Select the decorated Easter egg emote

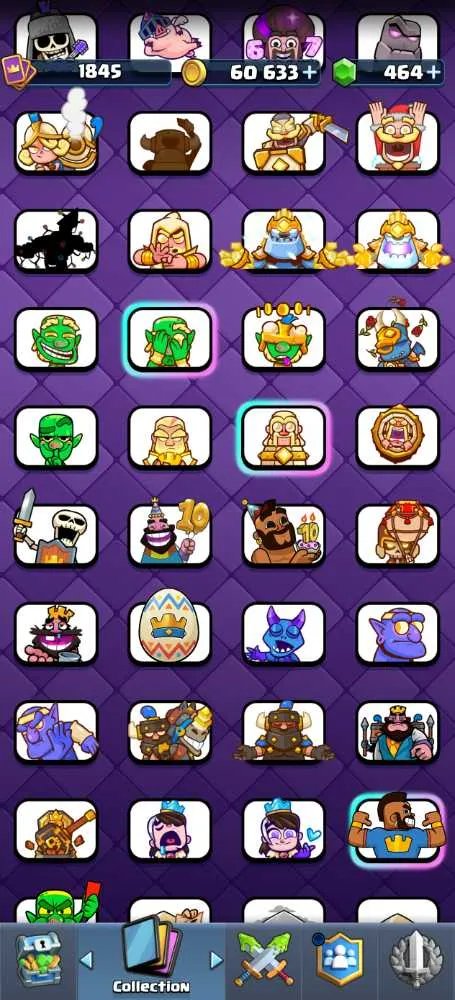(170, 628)
